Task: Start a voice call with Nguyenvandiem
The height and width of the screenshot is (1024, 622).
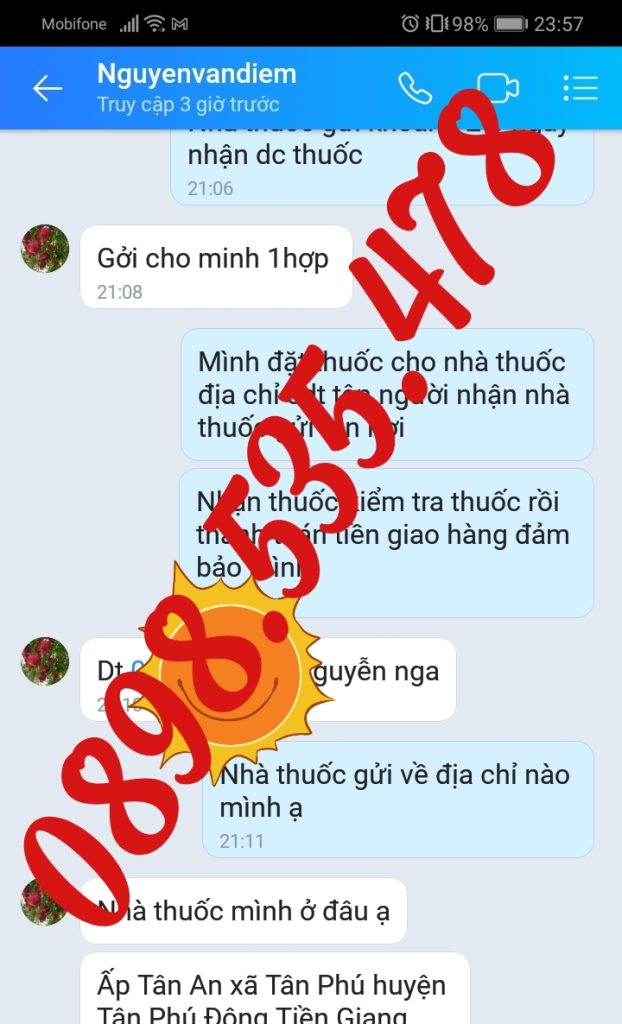Action: pos(414,88)
